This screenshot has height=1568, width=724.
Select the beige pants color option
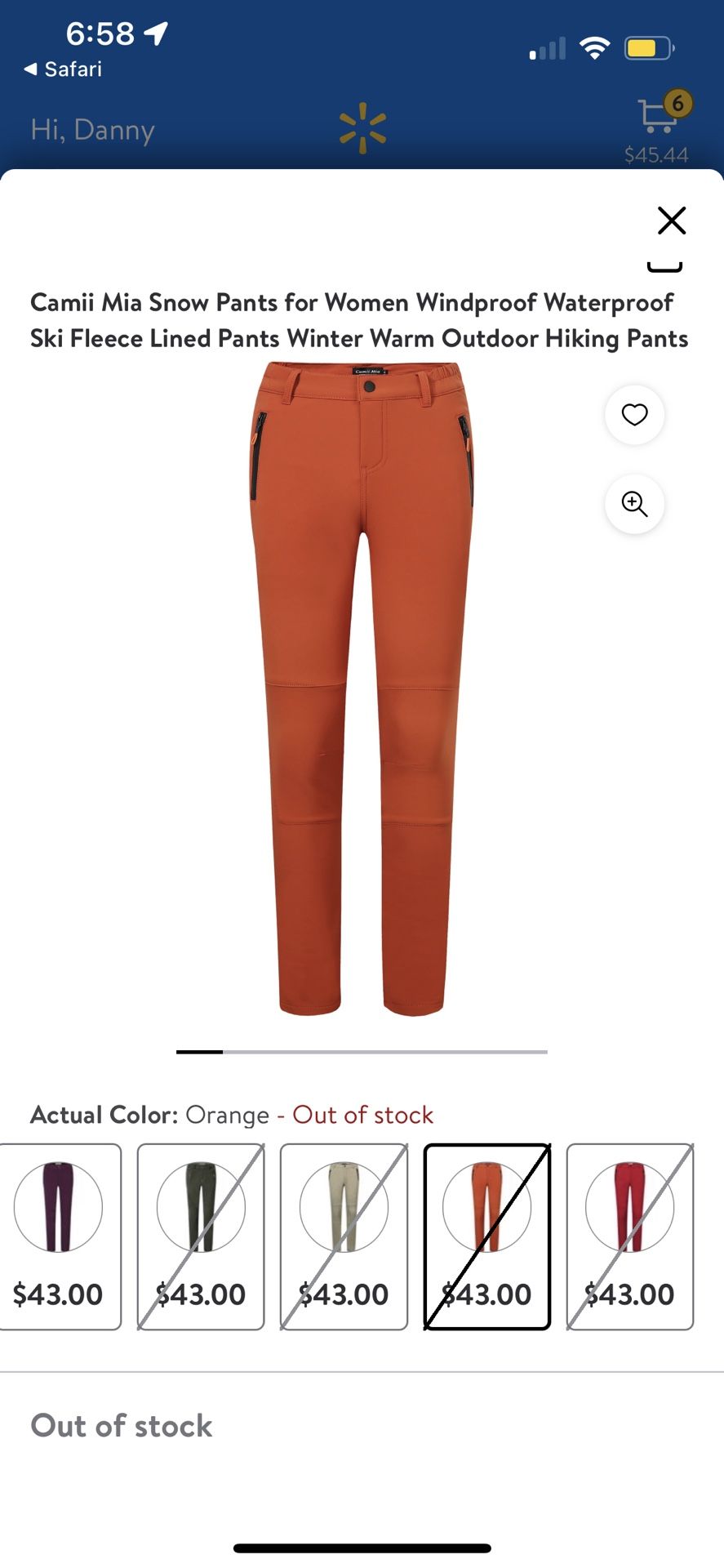point(344,1236)
